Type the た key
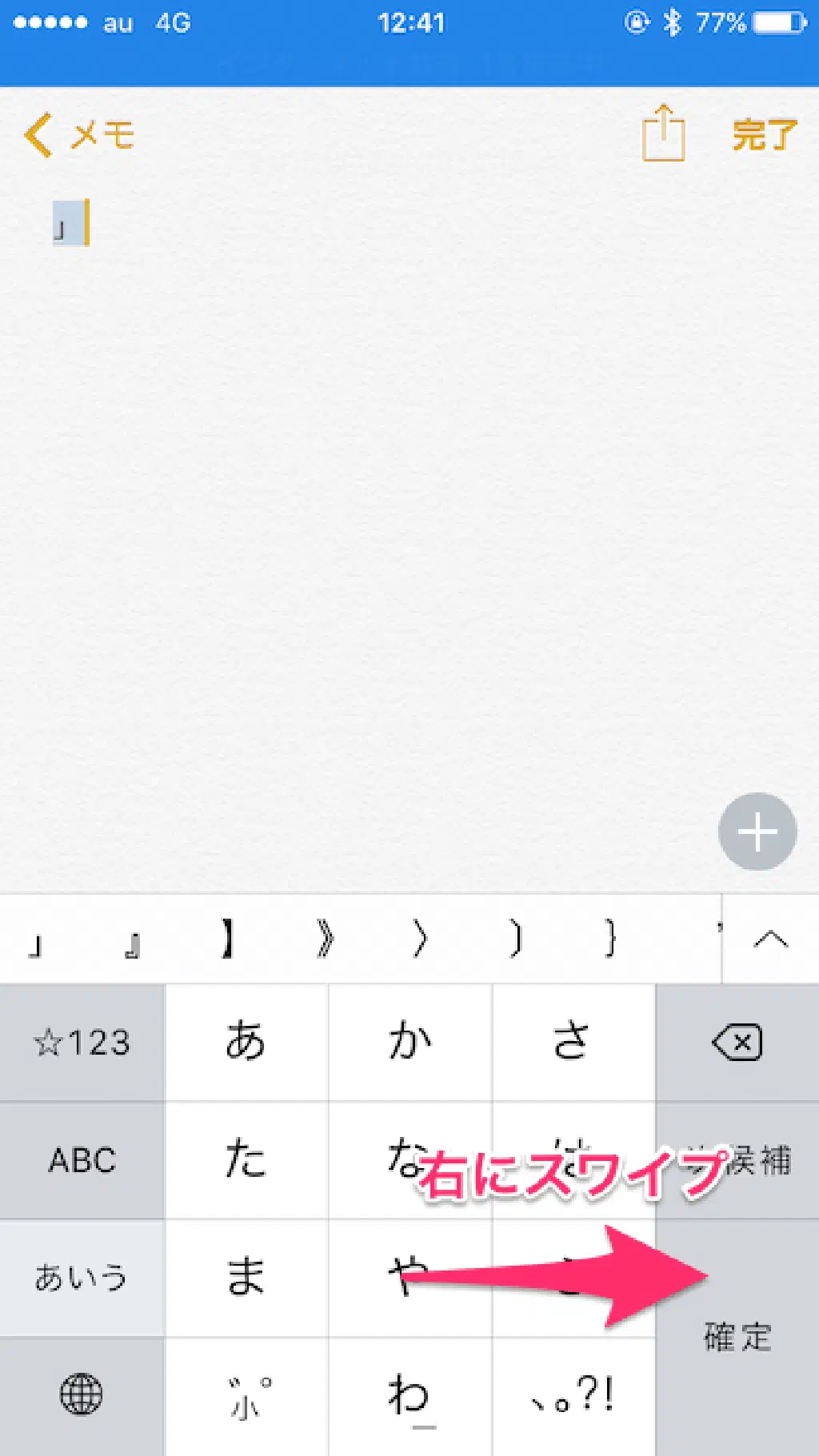This screenshot has height=1456, width=819. click(x=246, y=1160)
